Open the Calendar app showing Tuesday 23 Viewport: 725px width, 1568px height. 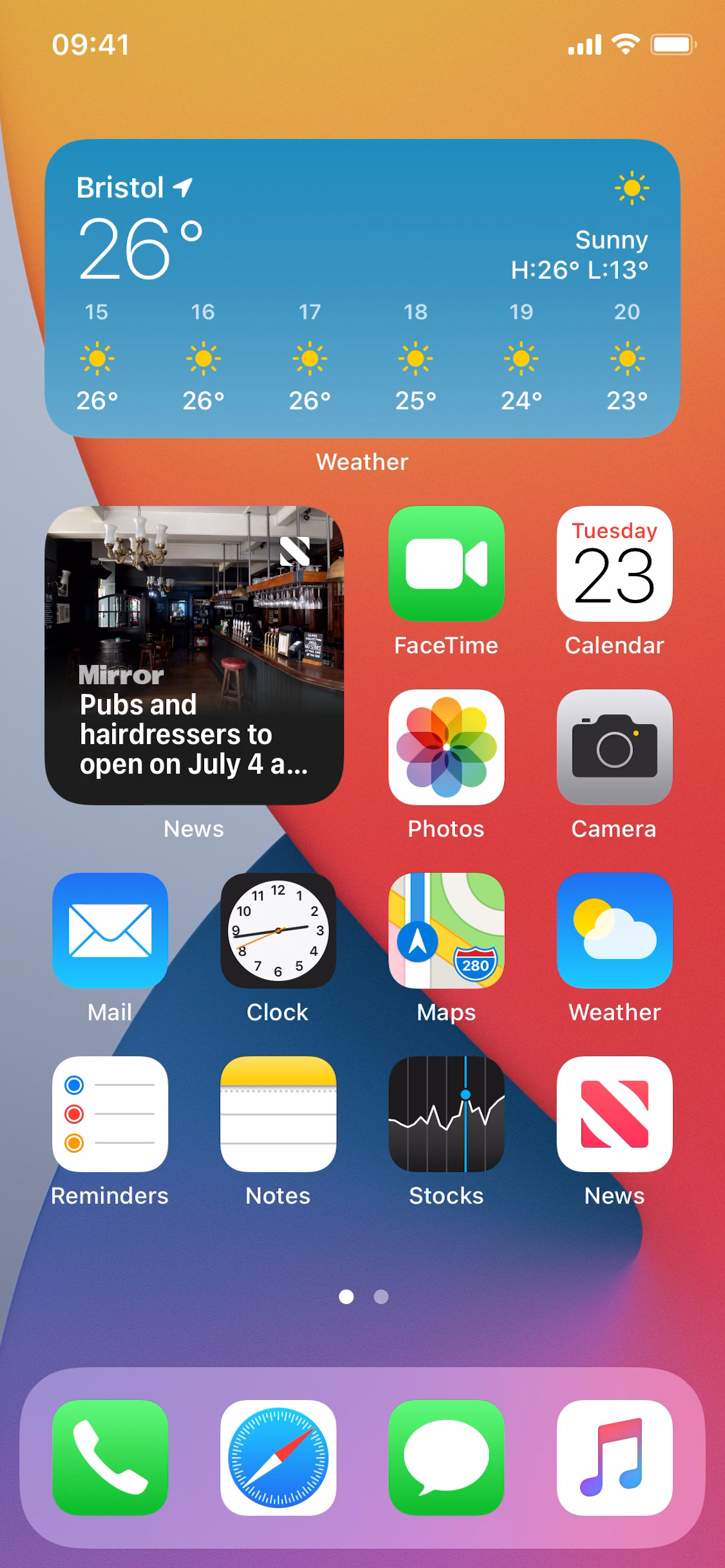(614, 563)
